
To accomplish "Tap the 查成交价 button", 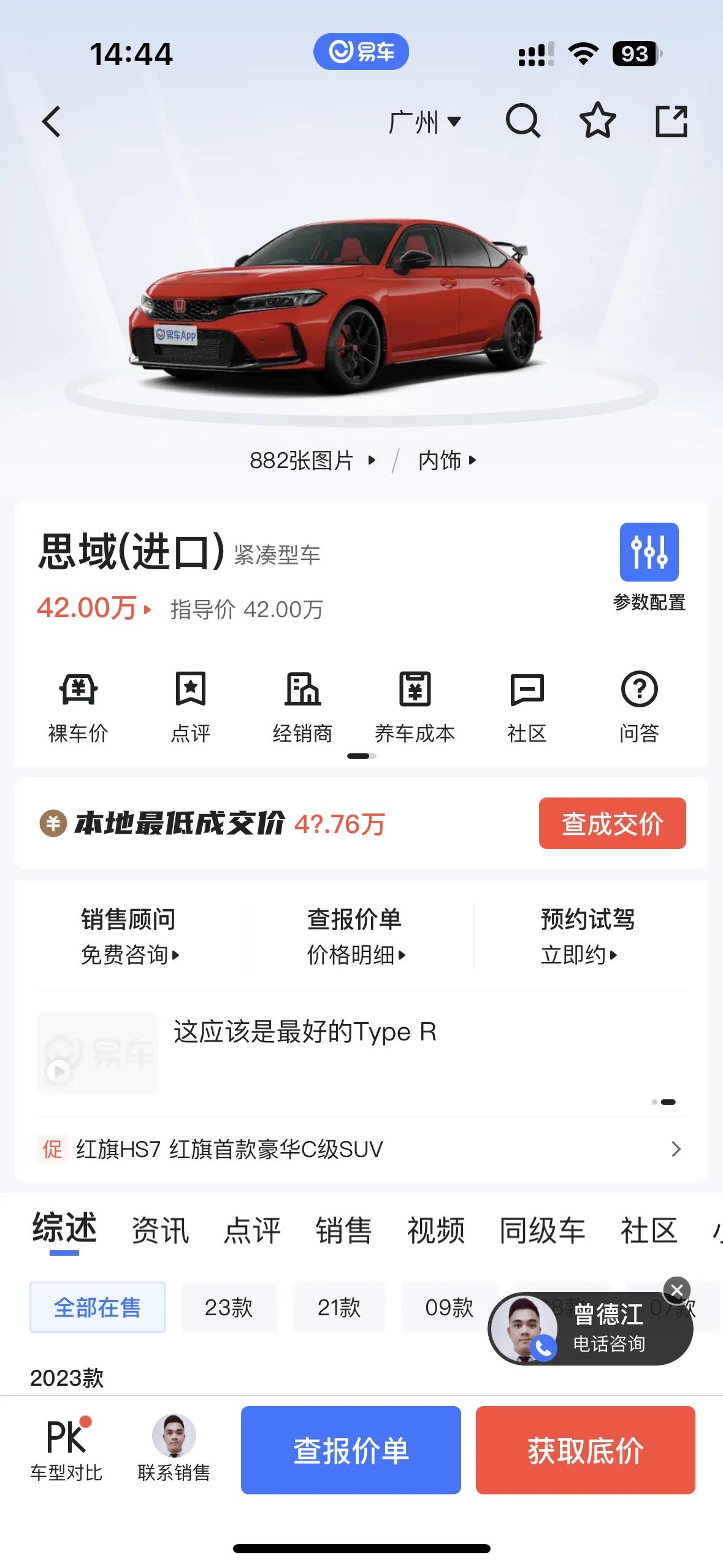I will click(x=612, y=823).
